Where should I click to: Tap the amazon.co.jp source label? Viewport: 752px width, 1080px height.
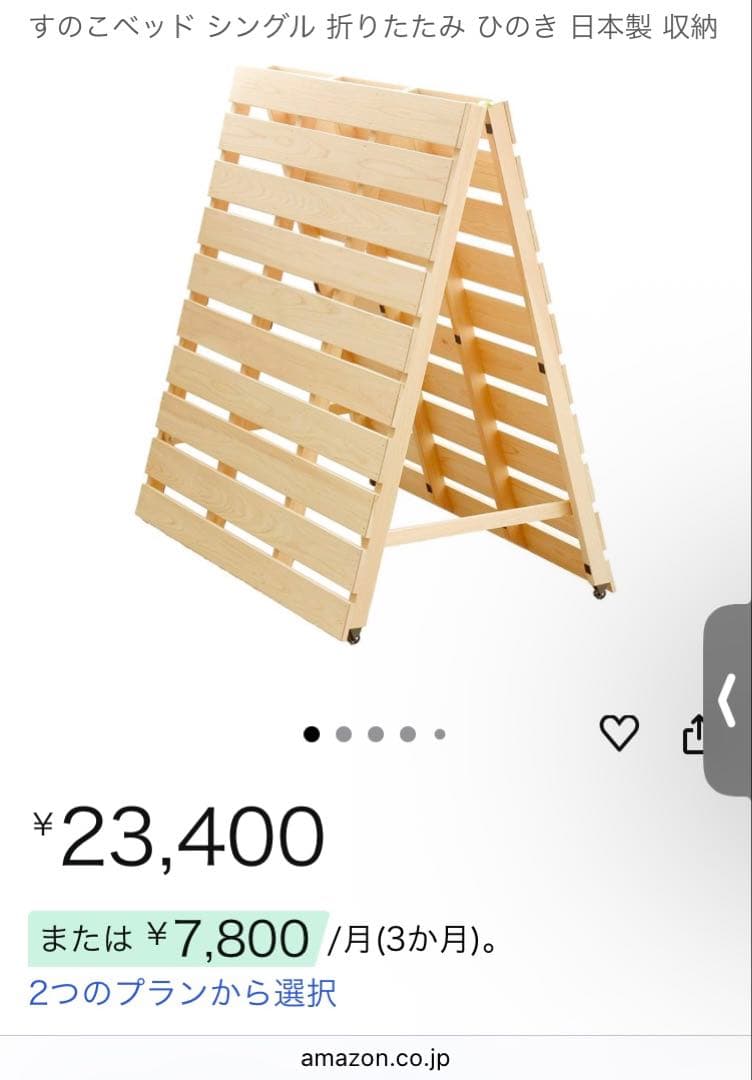click(376, 1058)
